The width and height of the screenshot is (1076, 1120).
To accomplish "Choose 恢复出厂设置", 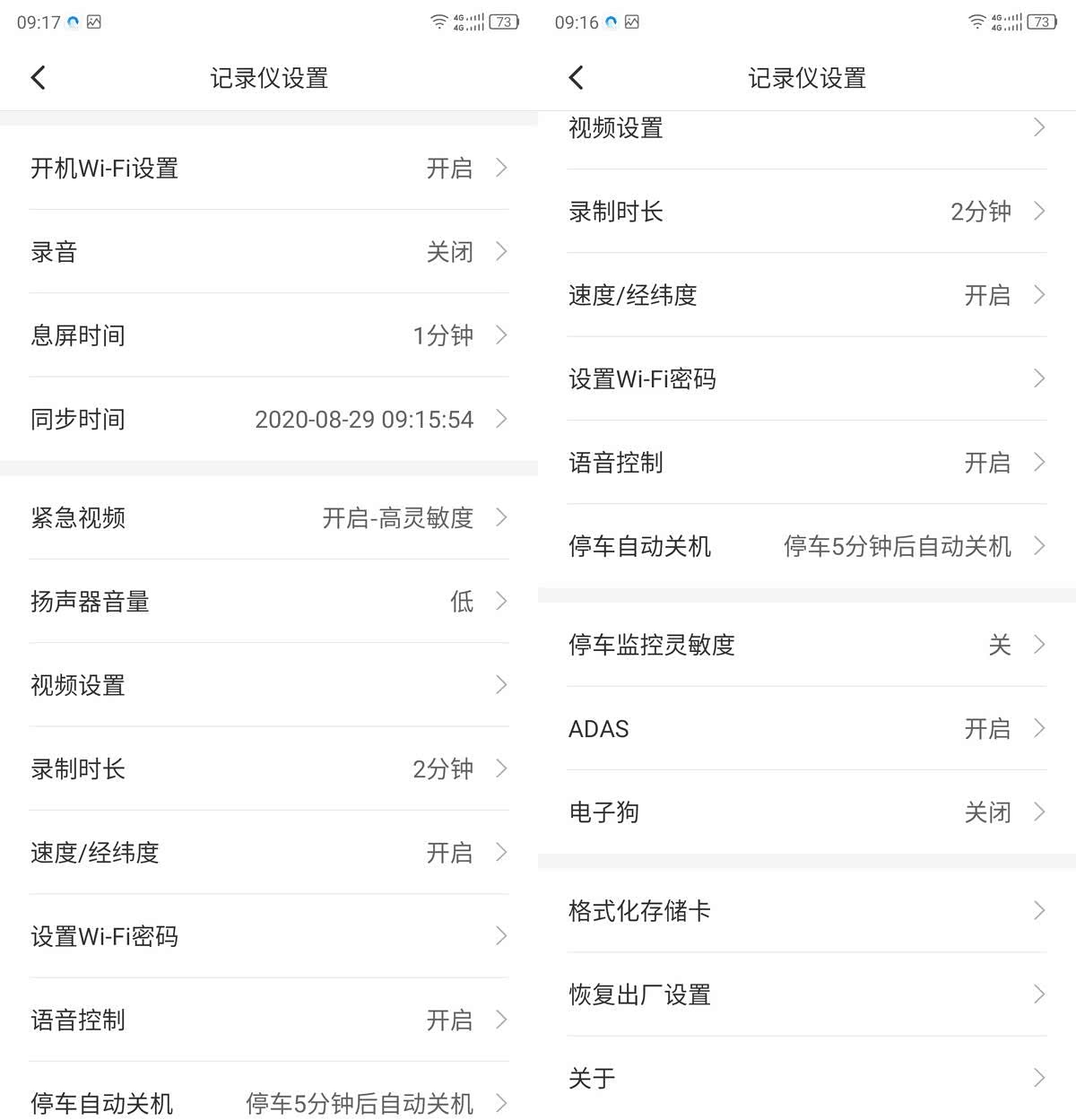I will (807, 994).
